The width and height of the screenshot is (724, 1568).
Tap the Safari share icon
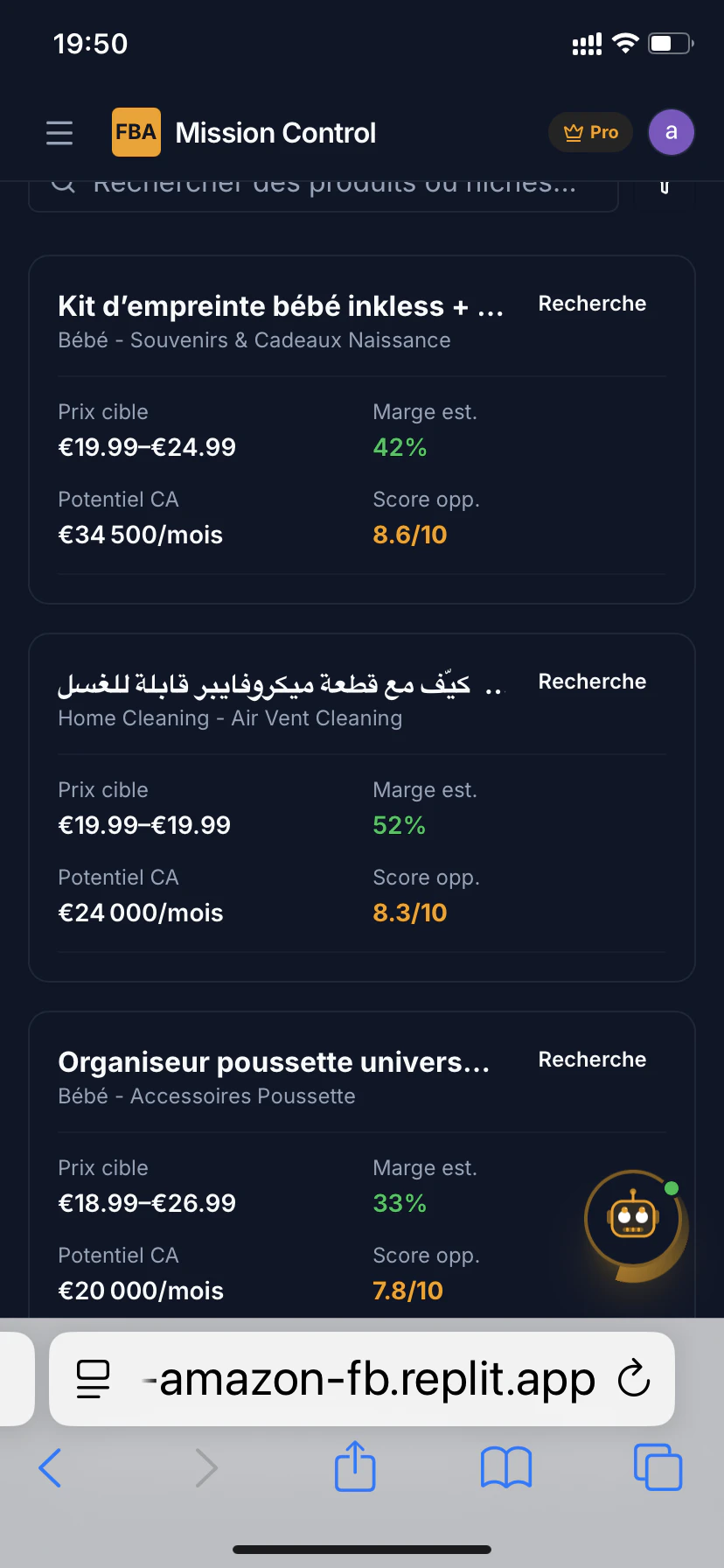[354, 1468]
